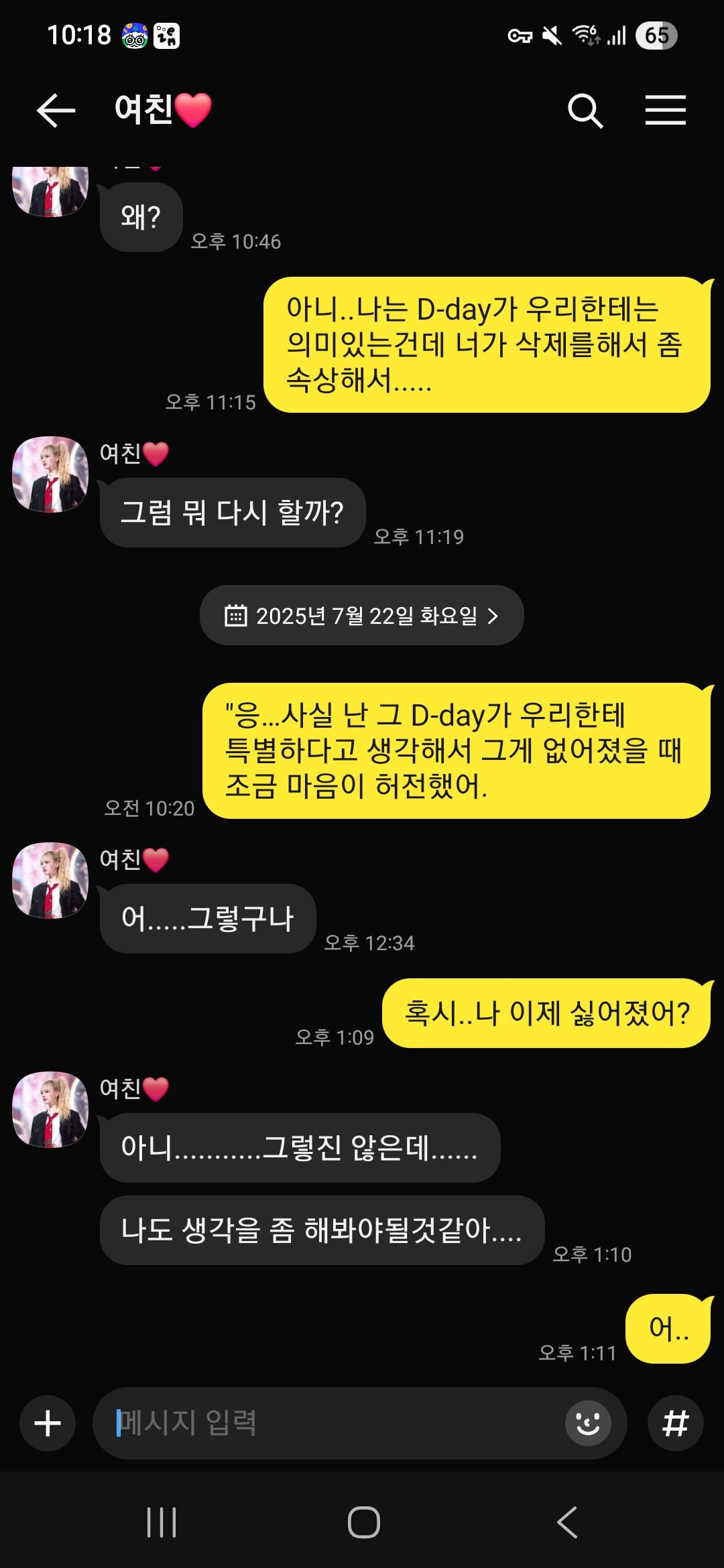724x1568 pixels.
Task: Tap the '그럼 뭐 다시 할까?' bubble
Action: tap(233, 513)
